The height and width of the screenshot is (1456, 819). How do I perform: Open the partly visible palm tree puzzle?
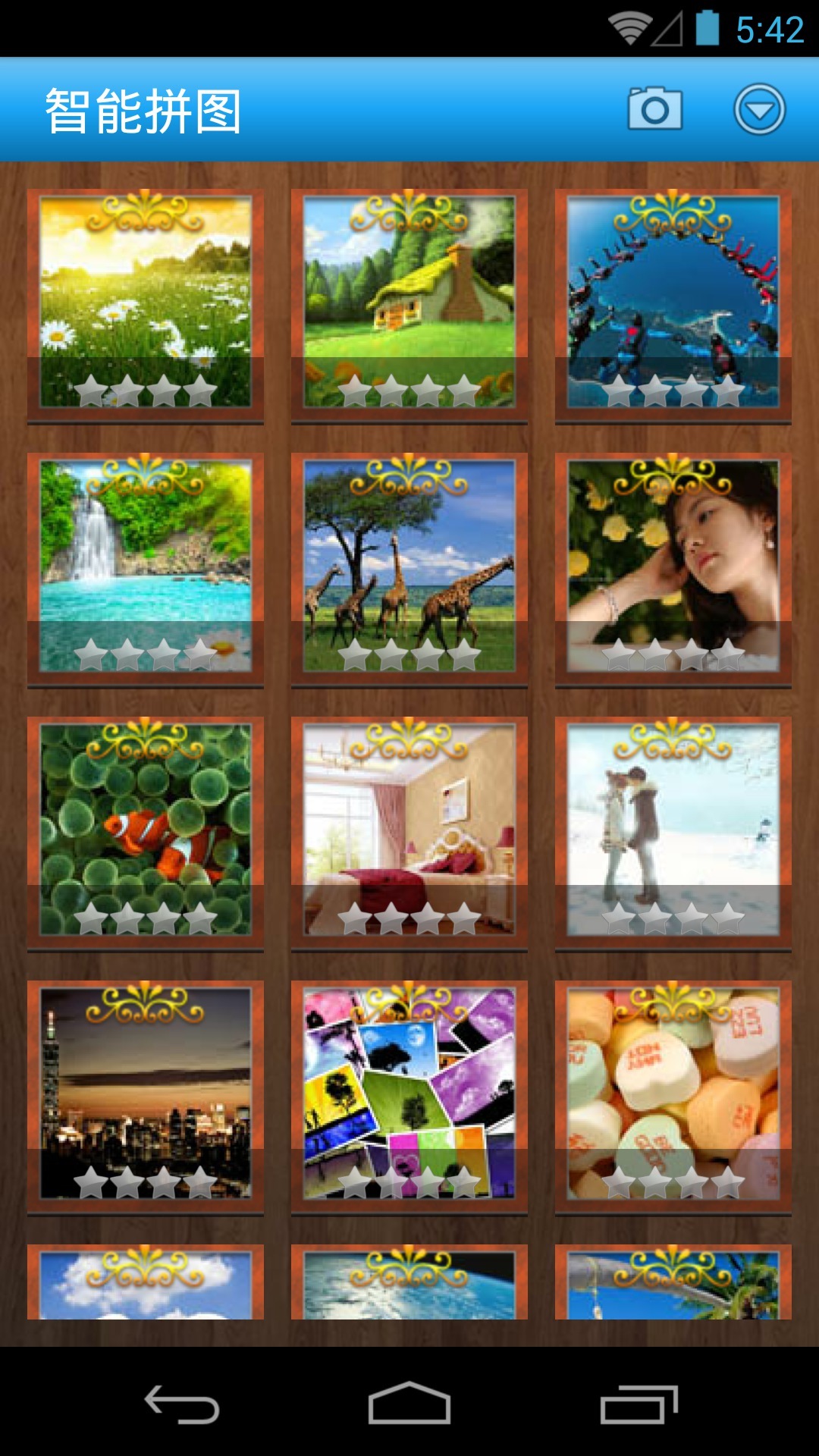[x=673, y=1282]
